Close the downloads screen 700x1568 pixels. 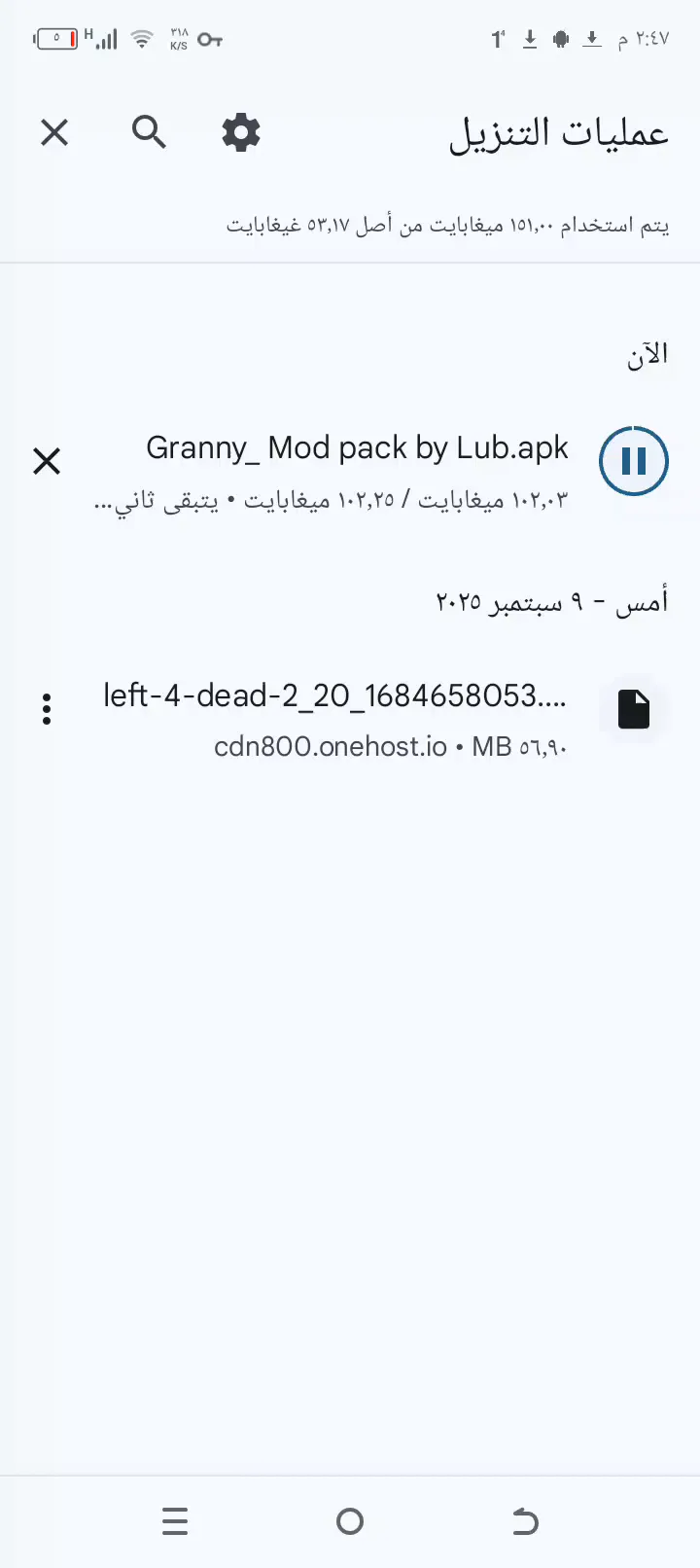tap(54, 132)
